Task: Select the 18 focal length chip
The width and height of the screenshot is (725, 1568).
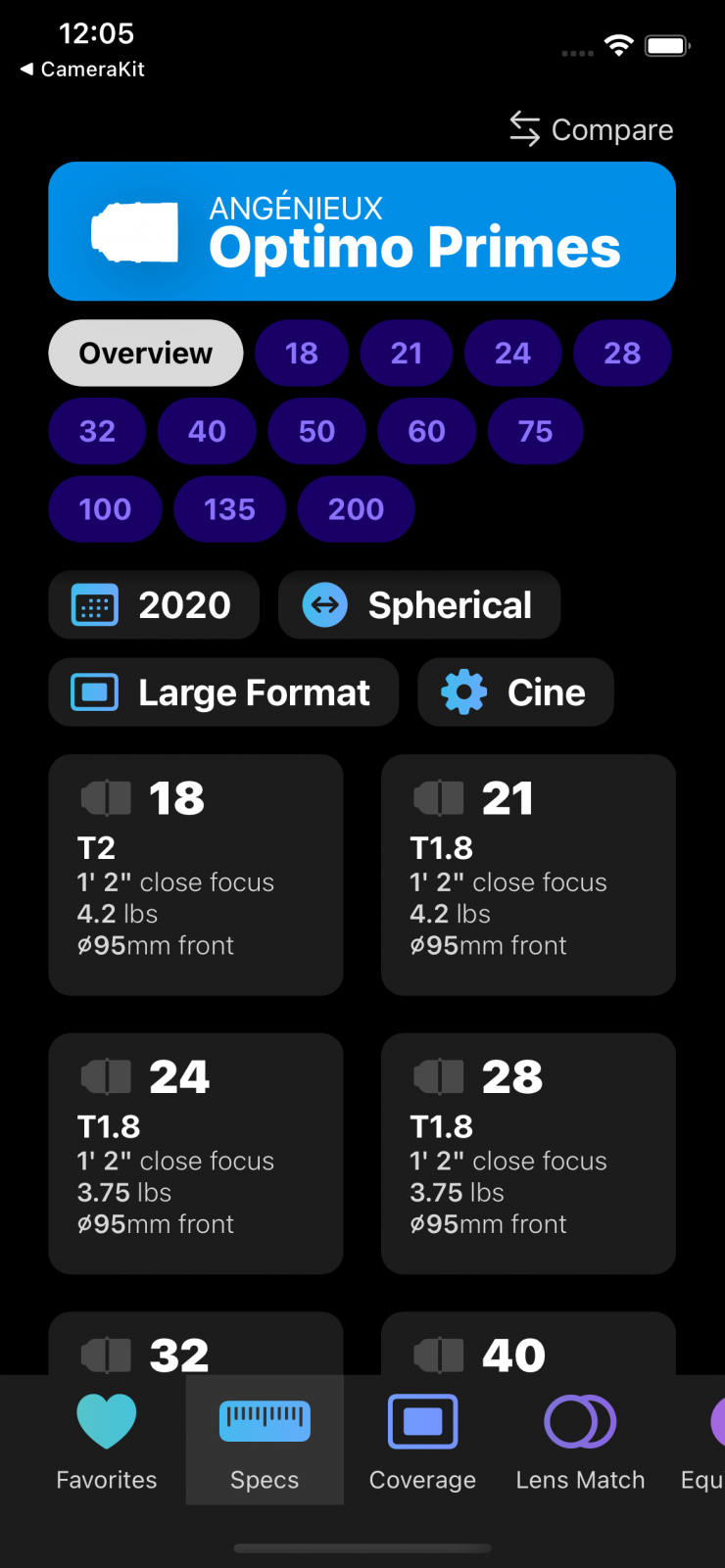Action: [302, 354]
